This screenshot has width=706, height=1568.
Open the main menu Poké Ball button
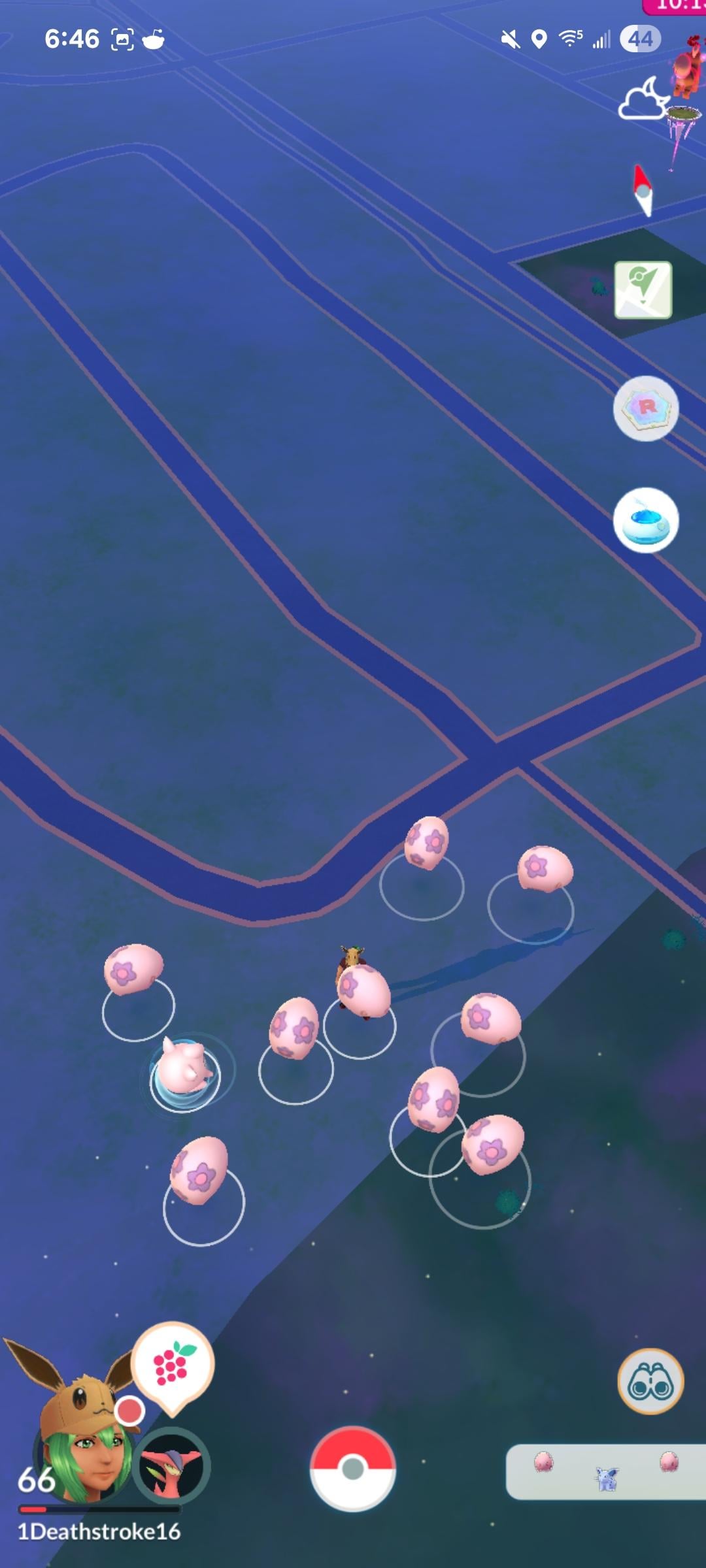(352, 1469)
